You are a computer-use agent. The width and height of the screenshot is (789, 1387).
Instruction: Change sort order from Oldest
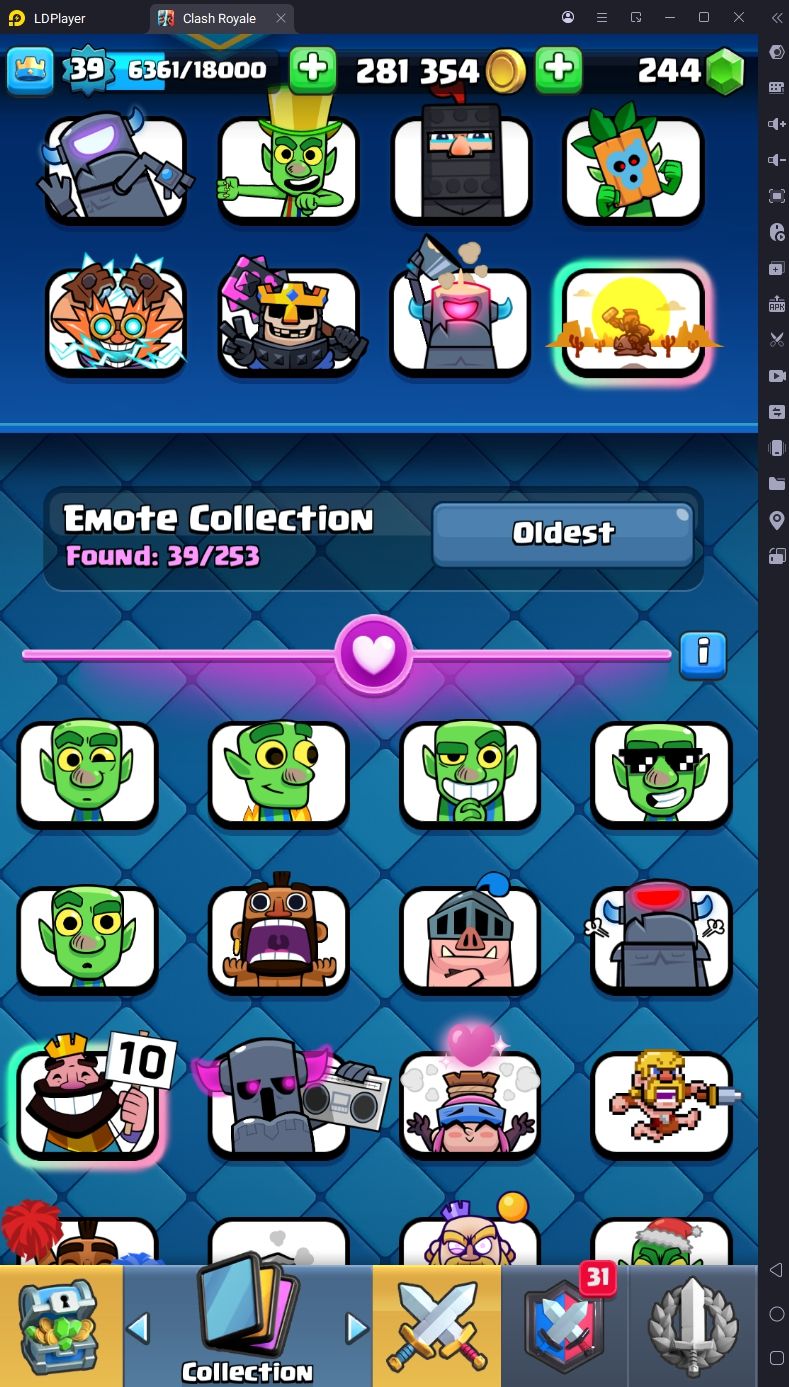pyautogui.click(x=563, y=534)
